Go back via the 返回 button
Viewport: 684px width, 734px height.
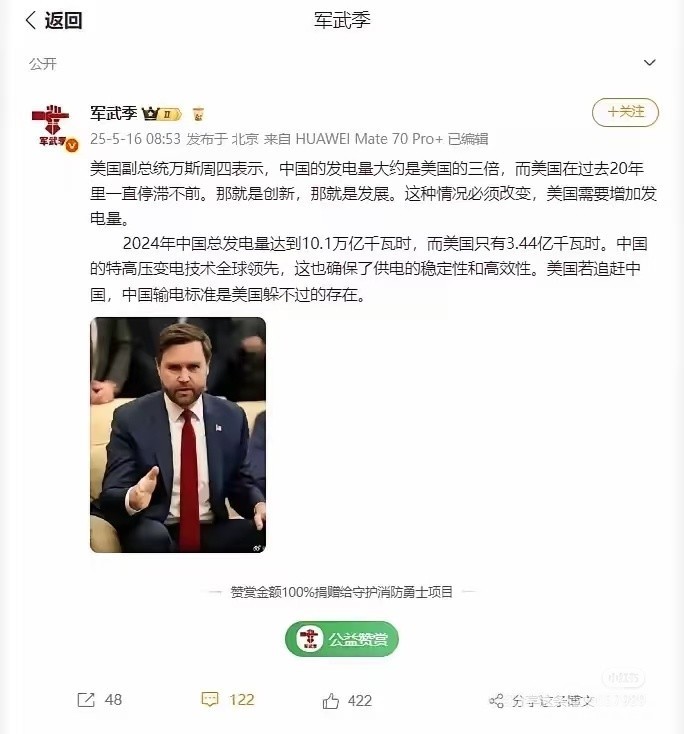[53, 20]
